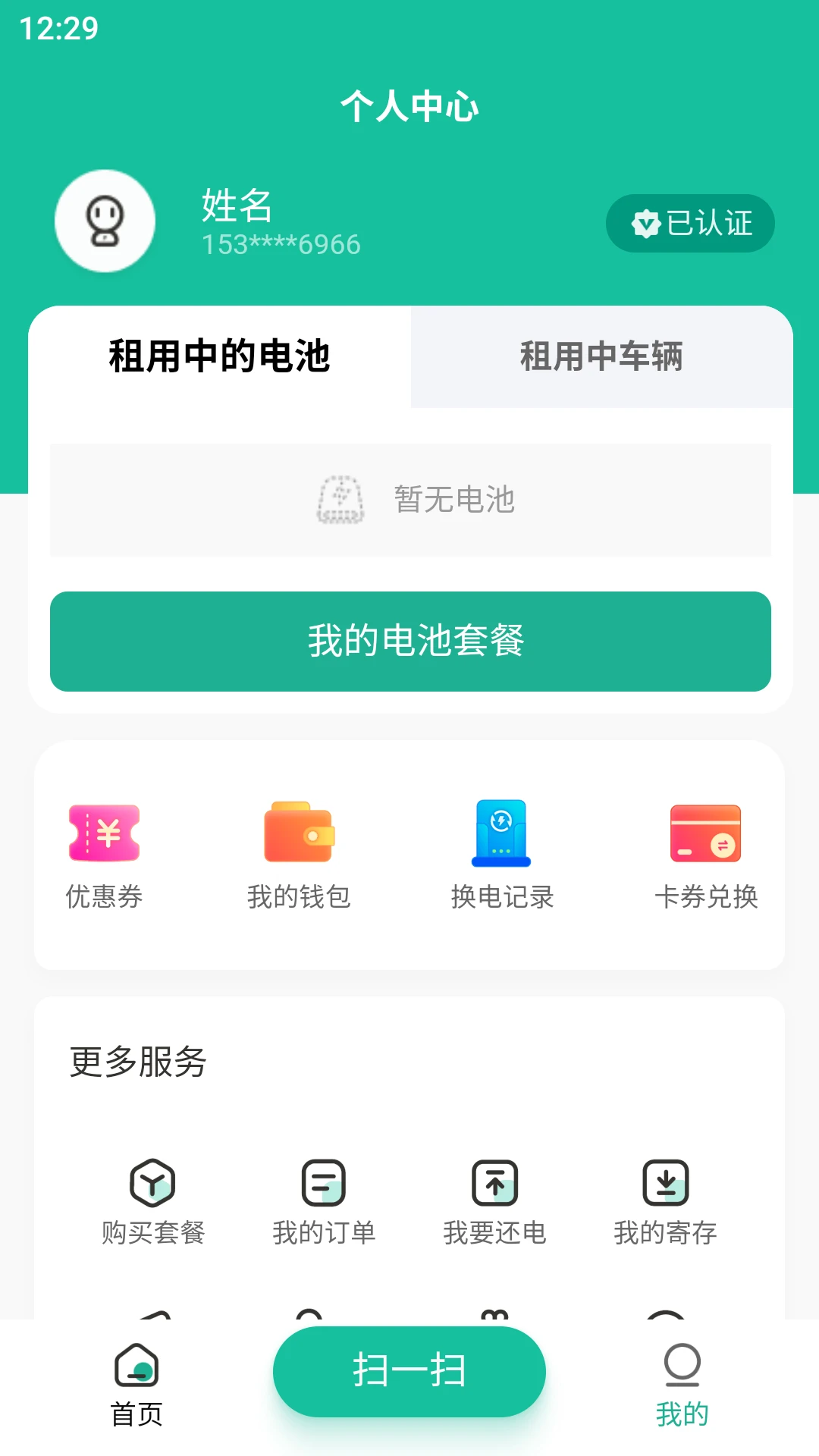The height and width of the screenshot is (1456, 819).
Task: Select 购买套餐 to buy a plan
Action: click(153, 1206)
